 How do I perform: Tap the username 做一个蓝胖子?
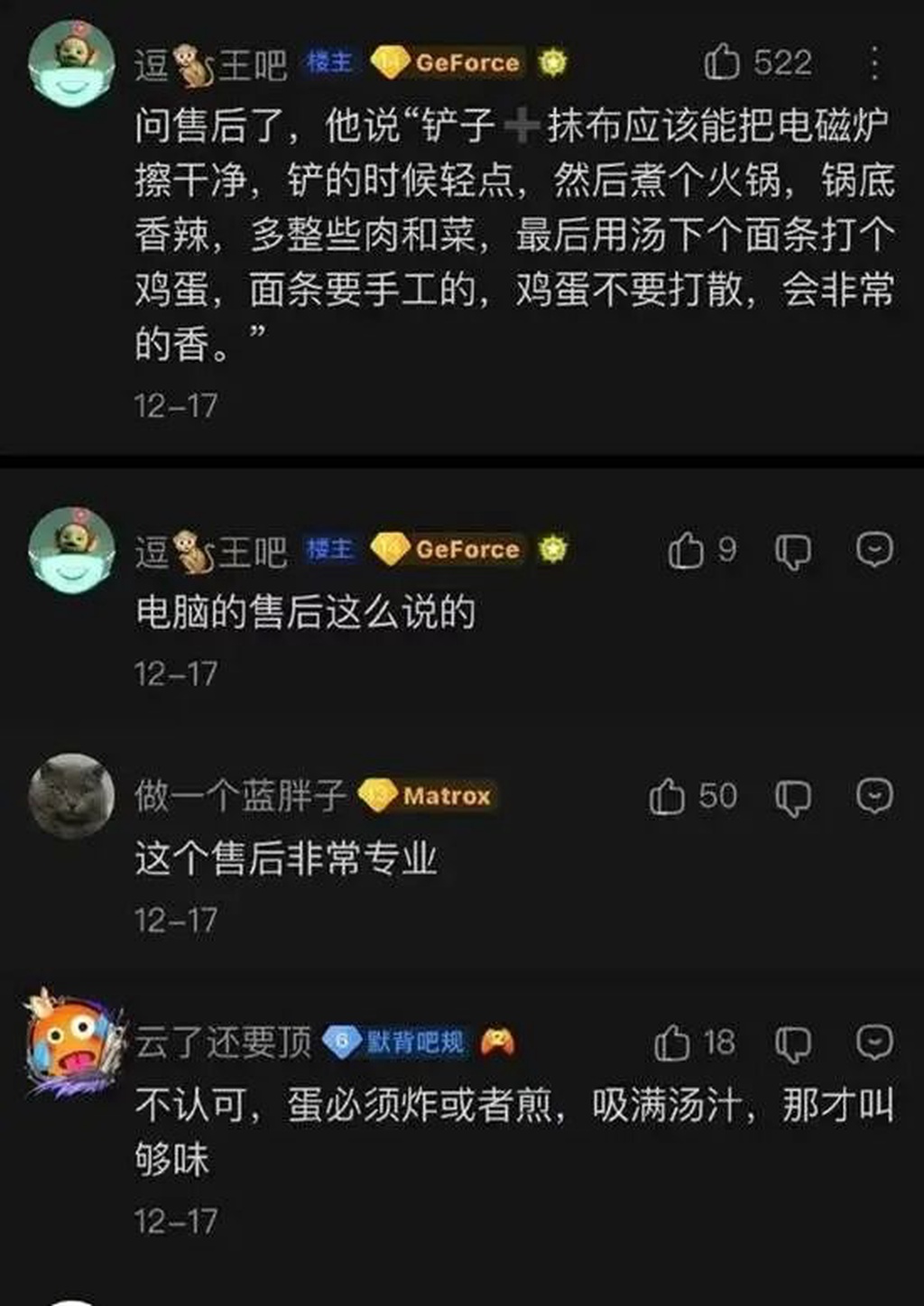pyautogui.click(x=240, y=796)
